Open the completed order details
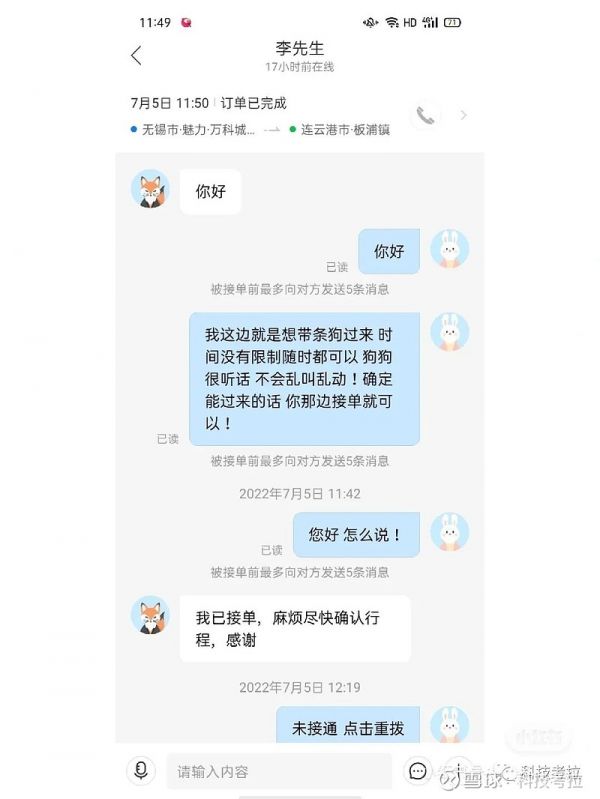The width and height of the screenshot is (600, 799). 462,115
